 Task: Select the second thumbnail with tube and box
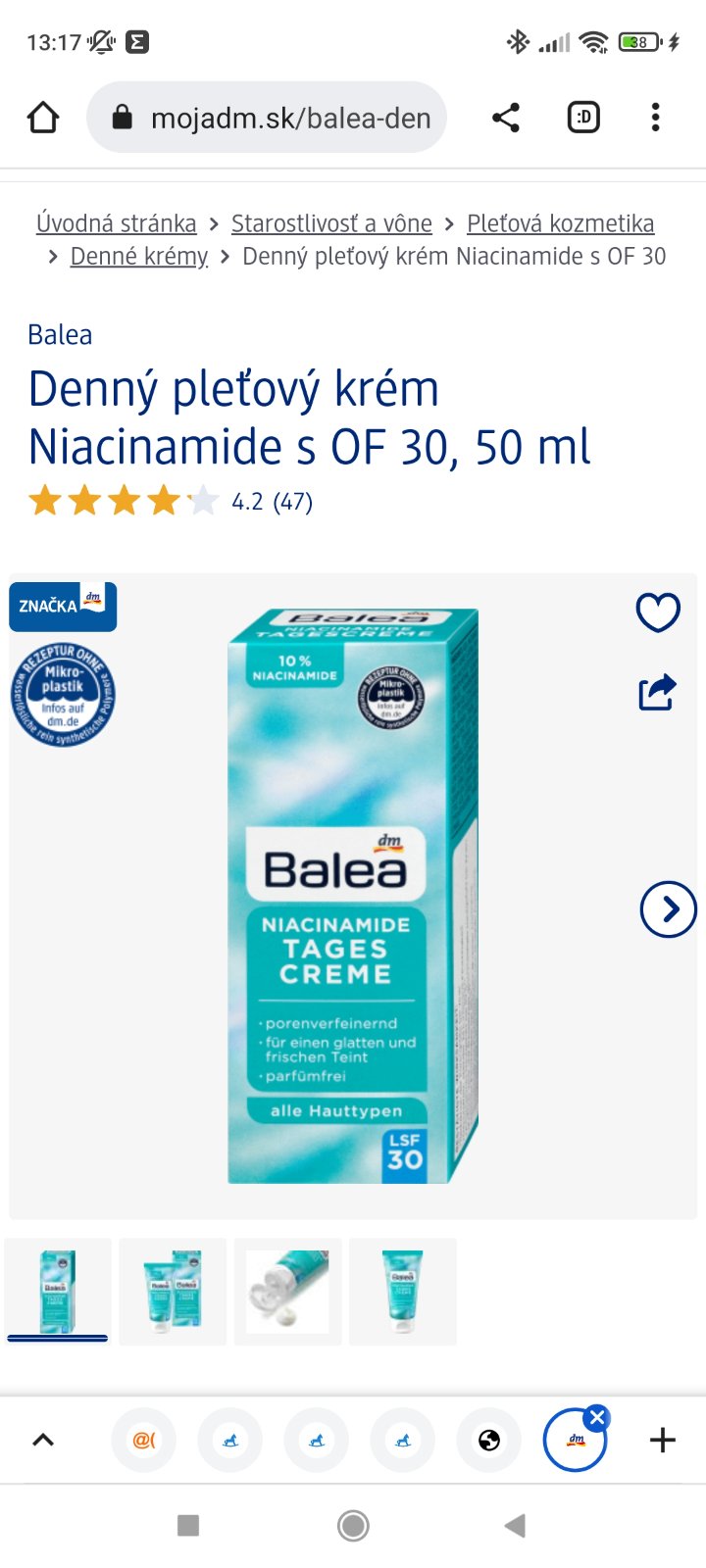pos(173,1291)
